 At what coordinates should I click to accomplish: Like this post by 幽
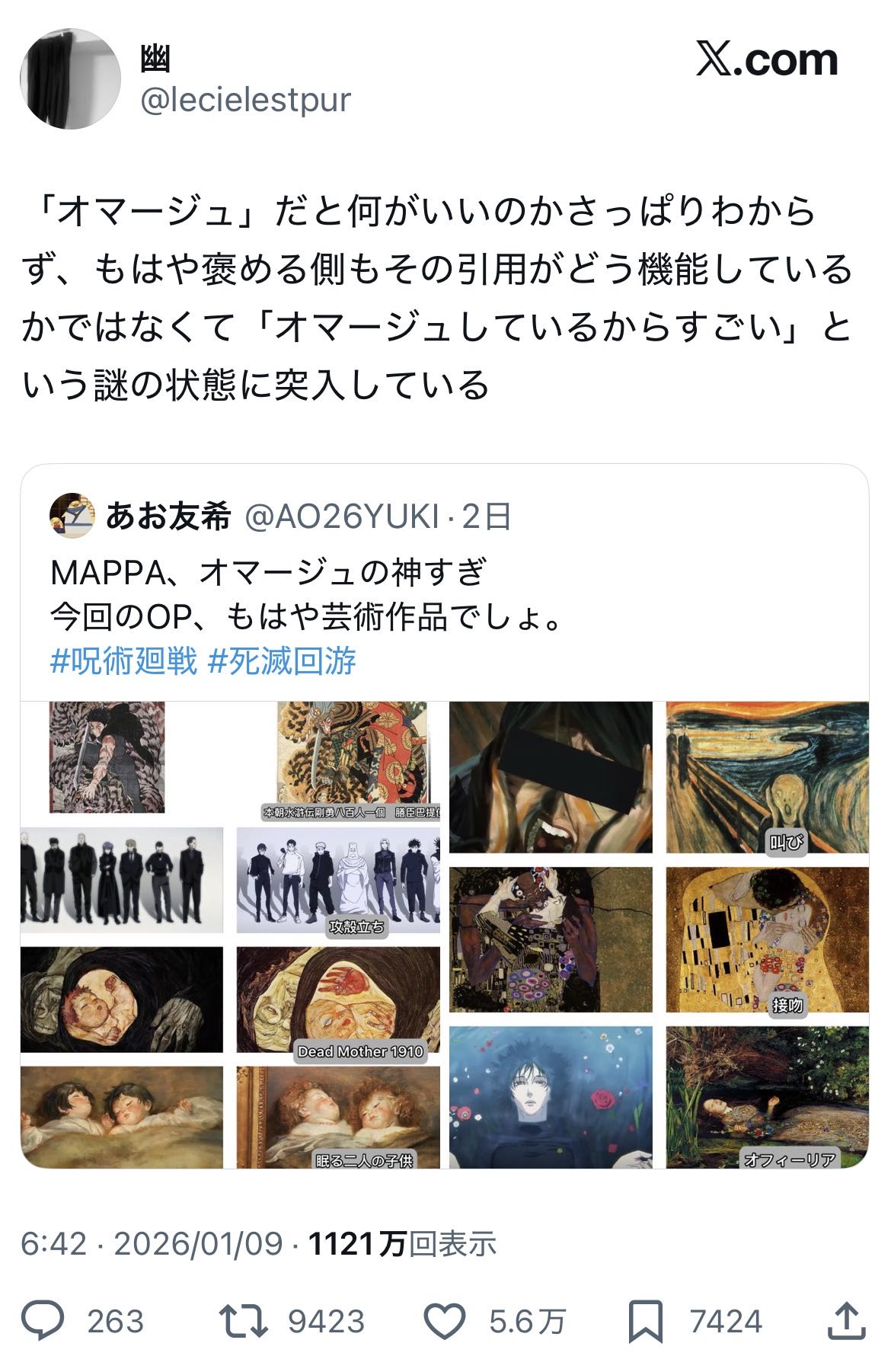(445, 1321)
